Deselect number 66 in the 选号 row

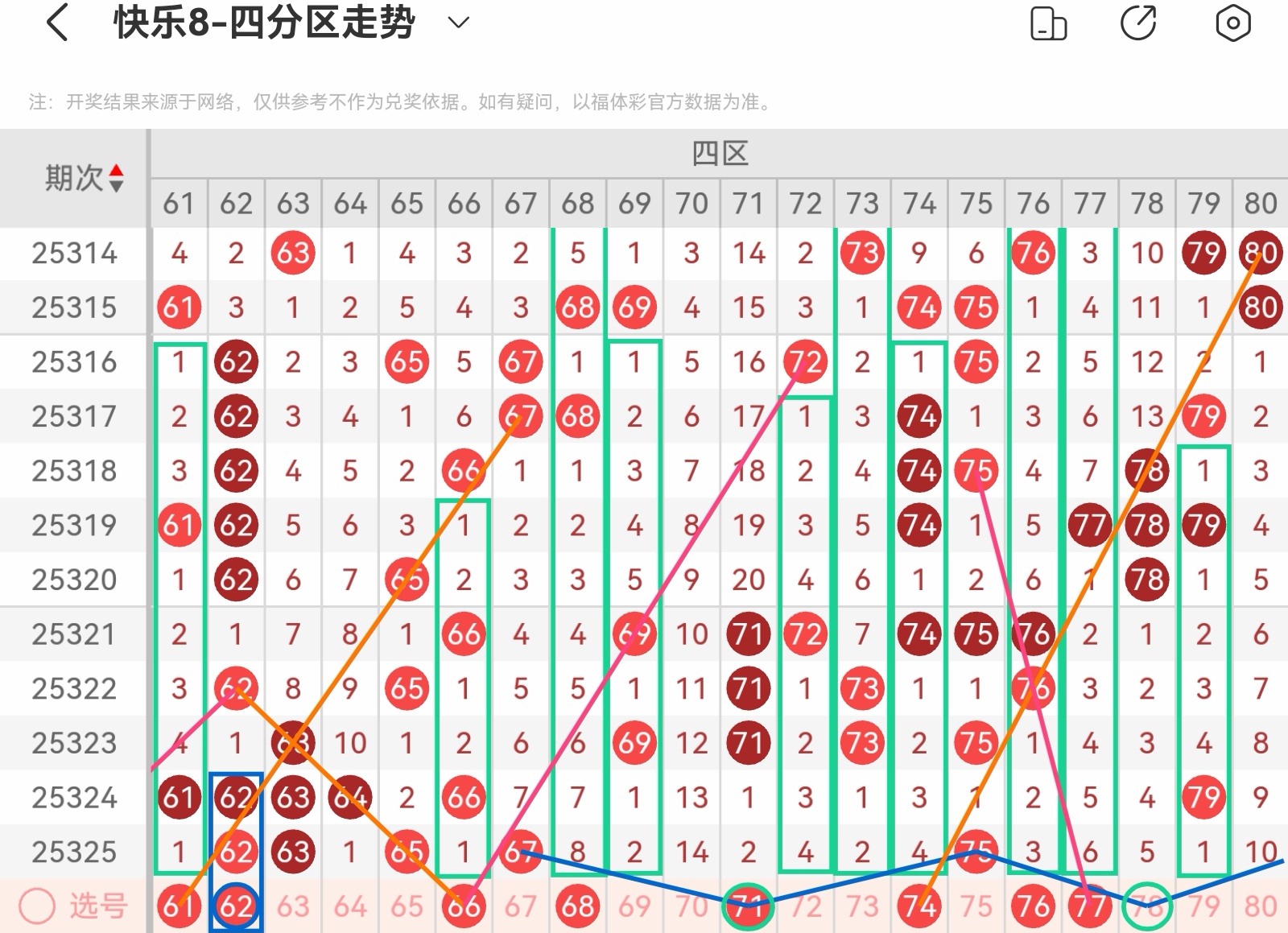[464, 906]
